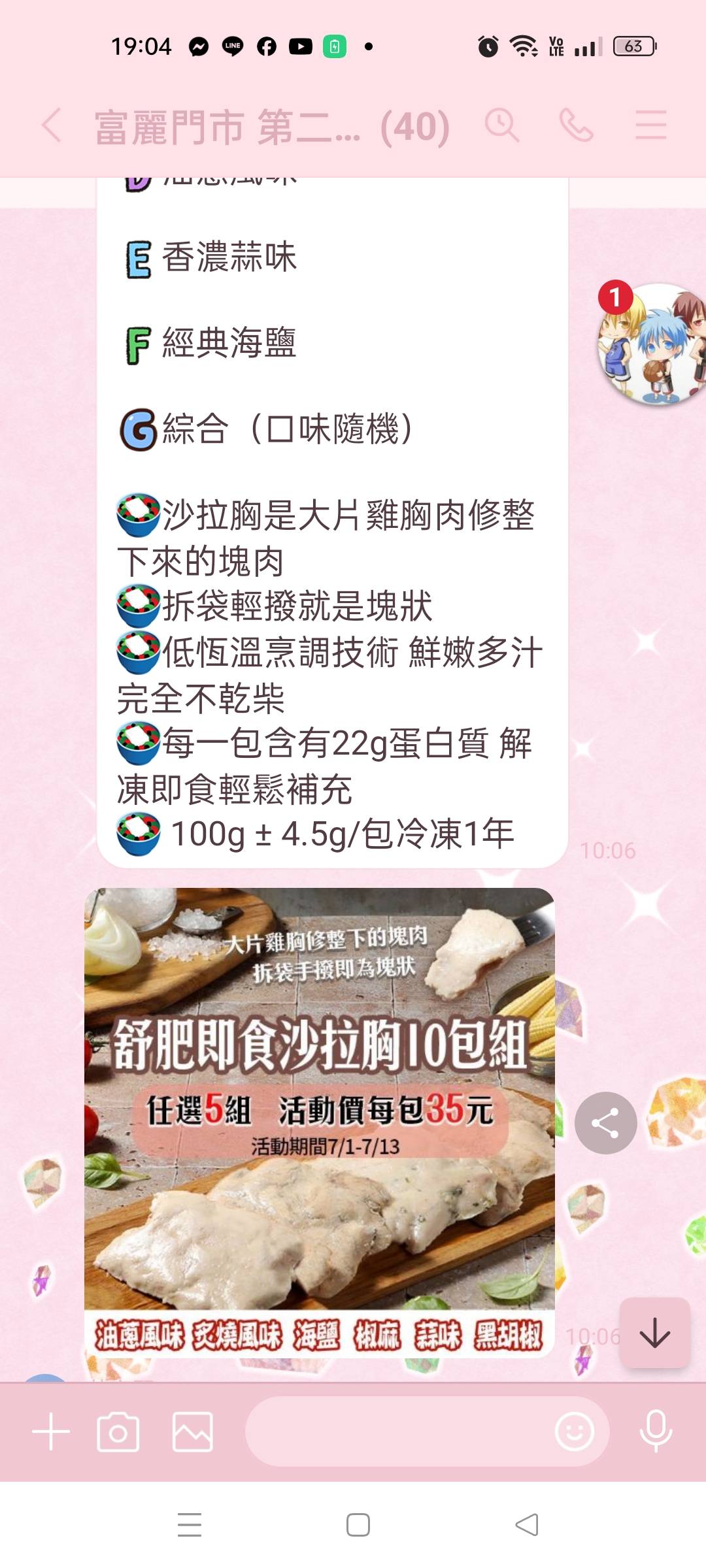Tap the system back button
The width and height of the screenshot is (706, 1568).
point(527,1526)
